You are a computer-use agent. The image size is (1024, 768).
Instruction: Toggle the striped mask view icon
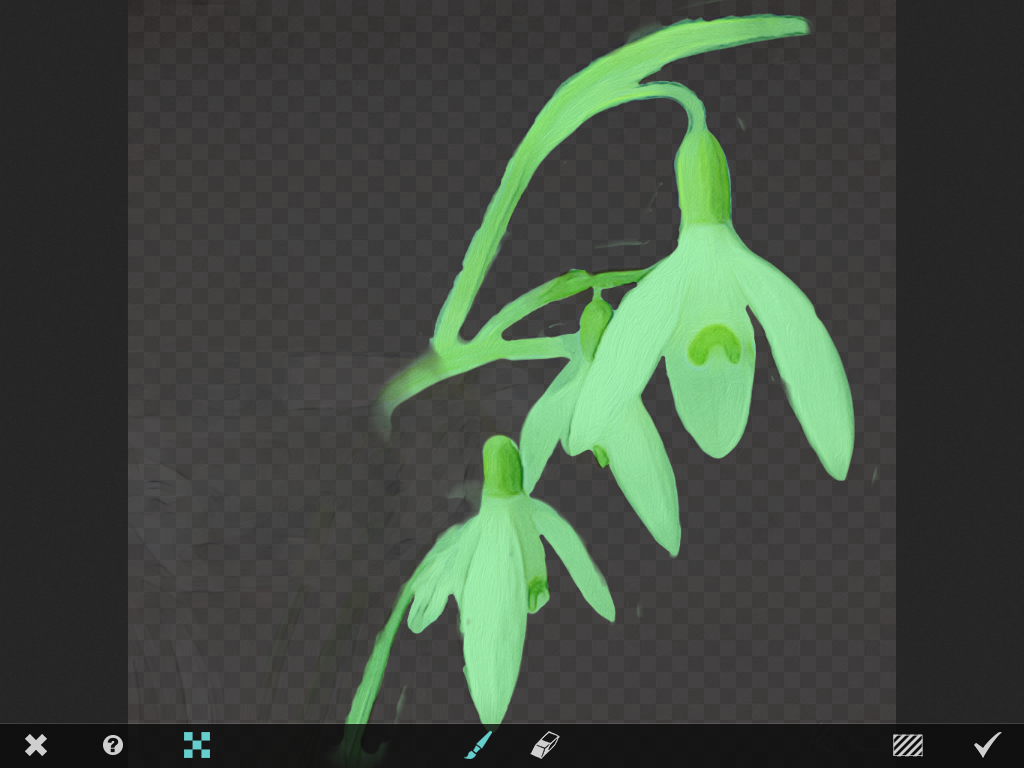click(908, 745)
